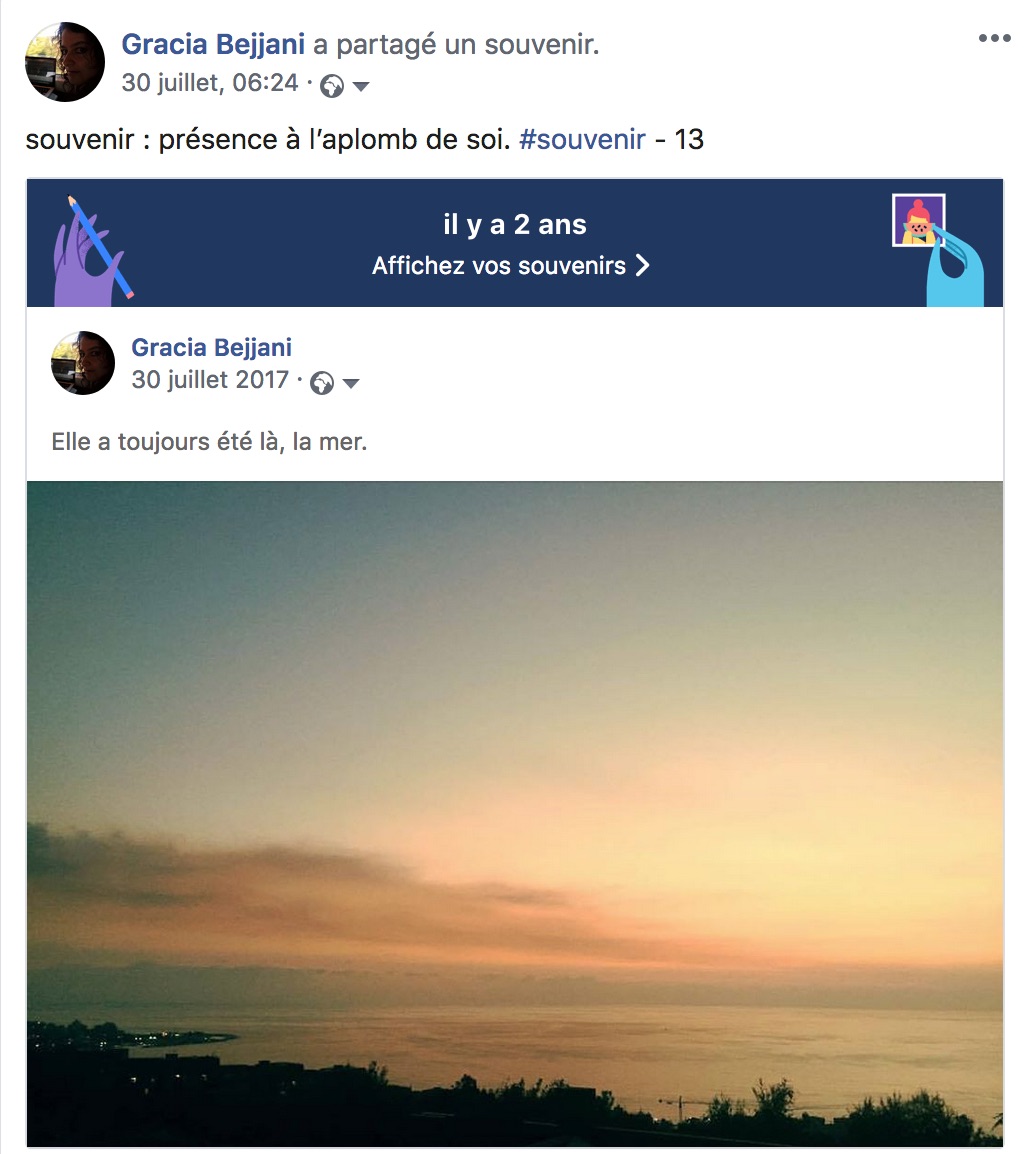1028x1154 pixels.
Task: Tap "Affichez vos souvenirs" link
Action: [x=511, y=266]
